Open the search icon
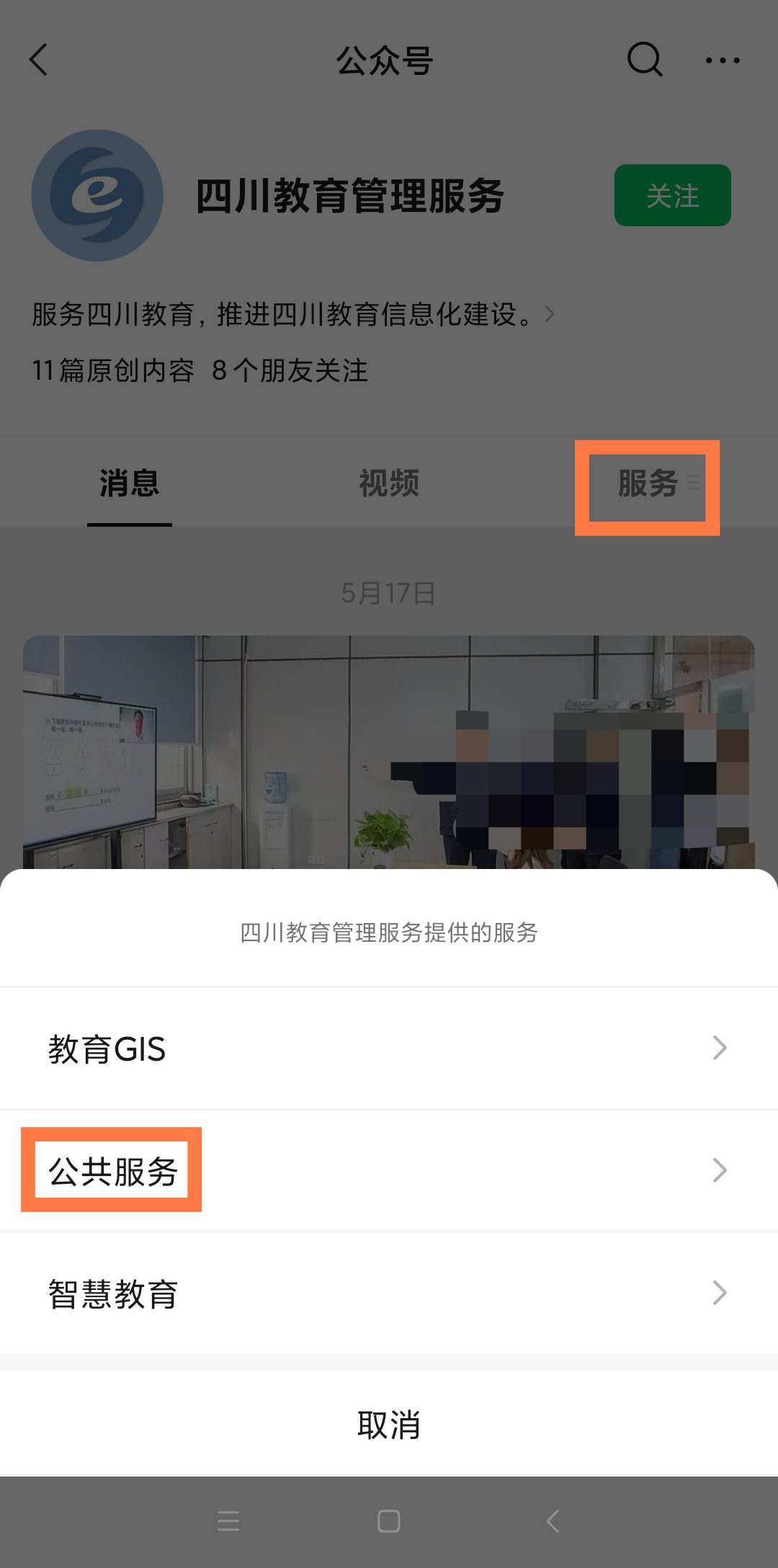Image resolution: width=778 pixels, height=1568 pixels. [x=645, y=60]
